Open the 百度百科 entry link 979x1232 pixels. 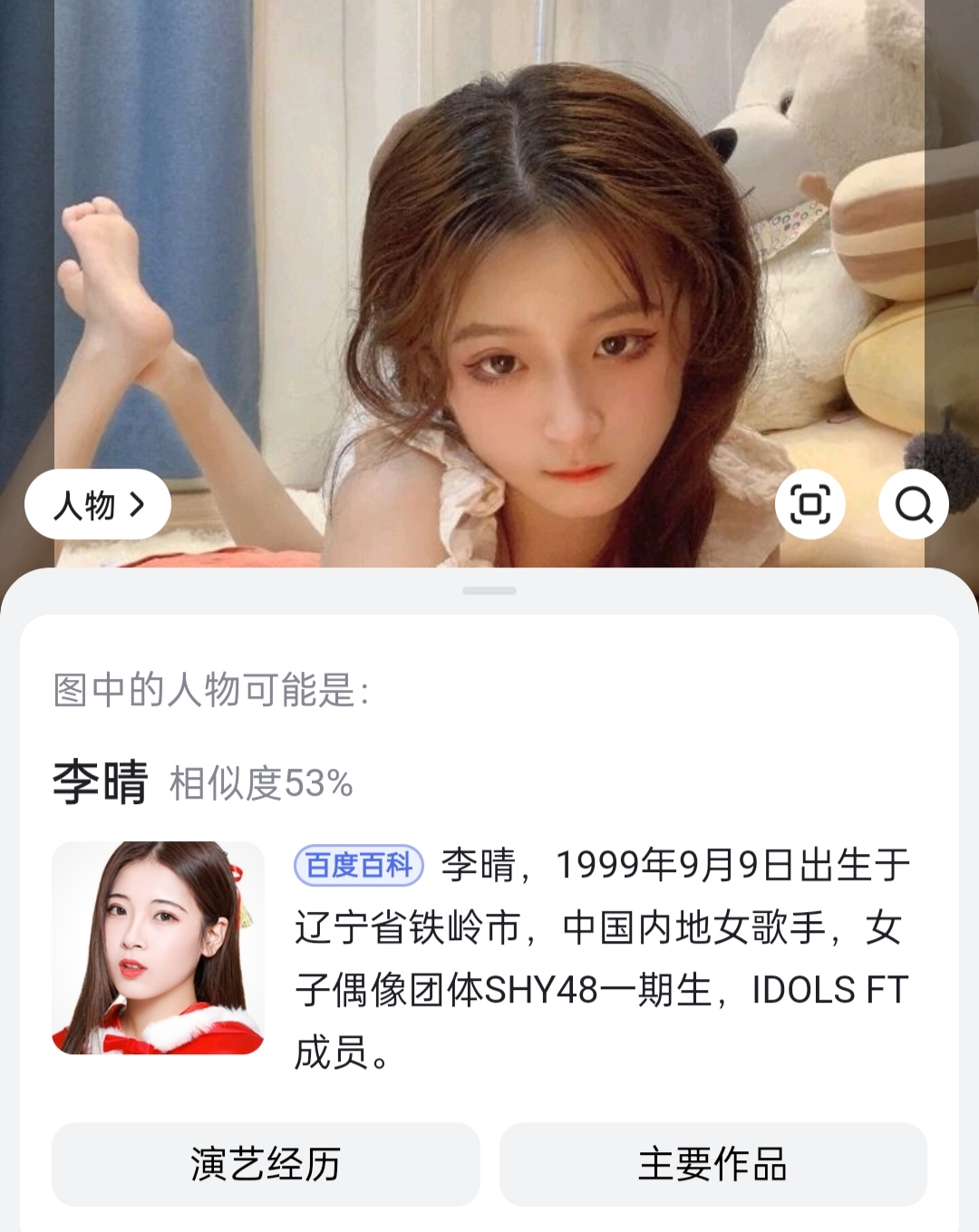359,865
